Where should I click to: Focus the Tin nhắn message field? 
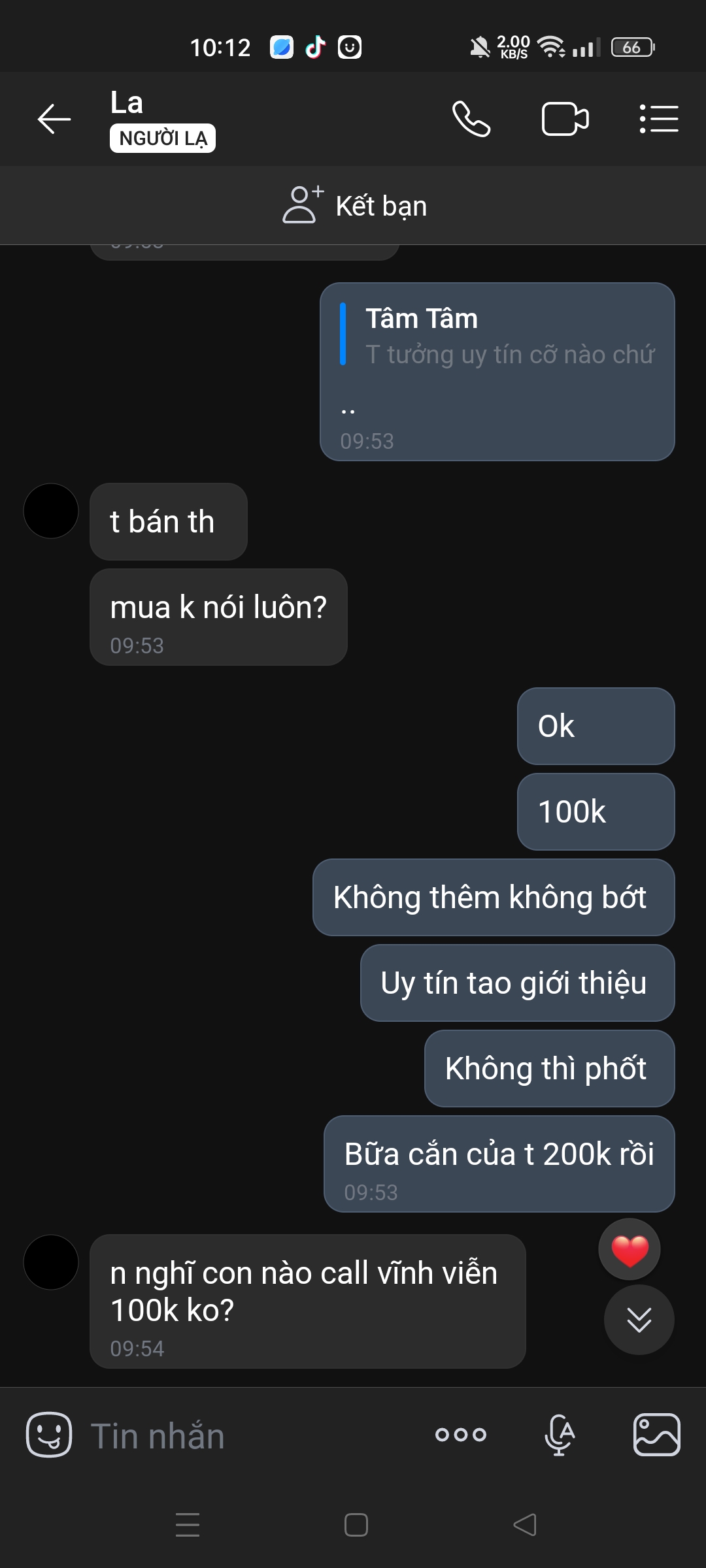(x=248, y=1436)
